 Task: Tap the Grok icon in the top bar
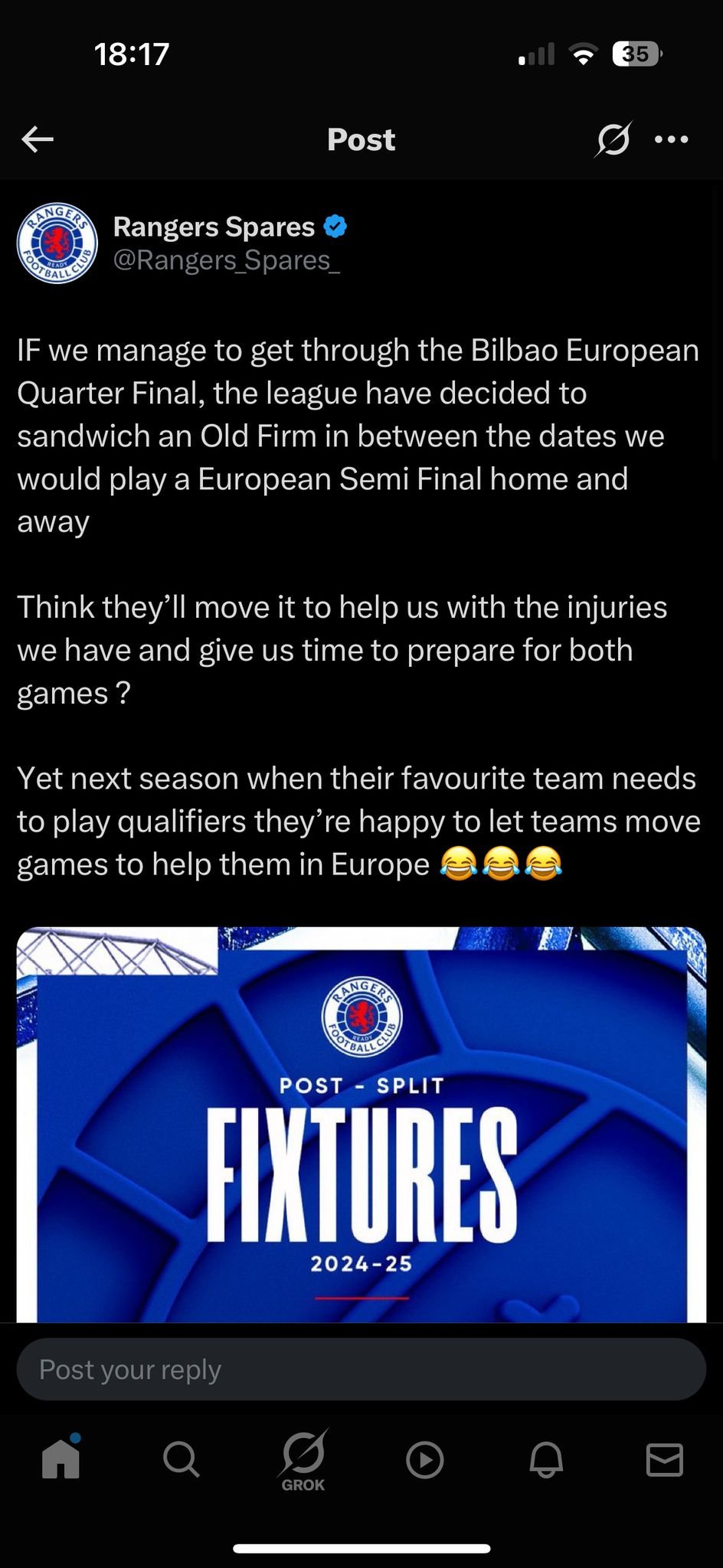point(613,139)
